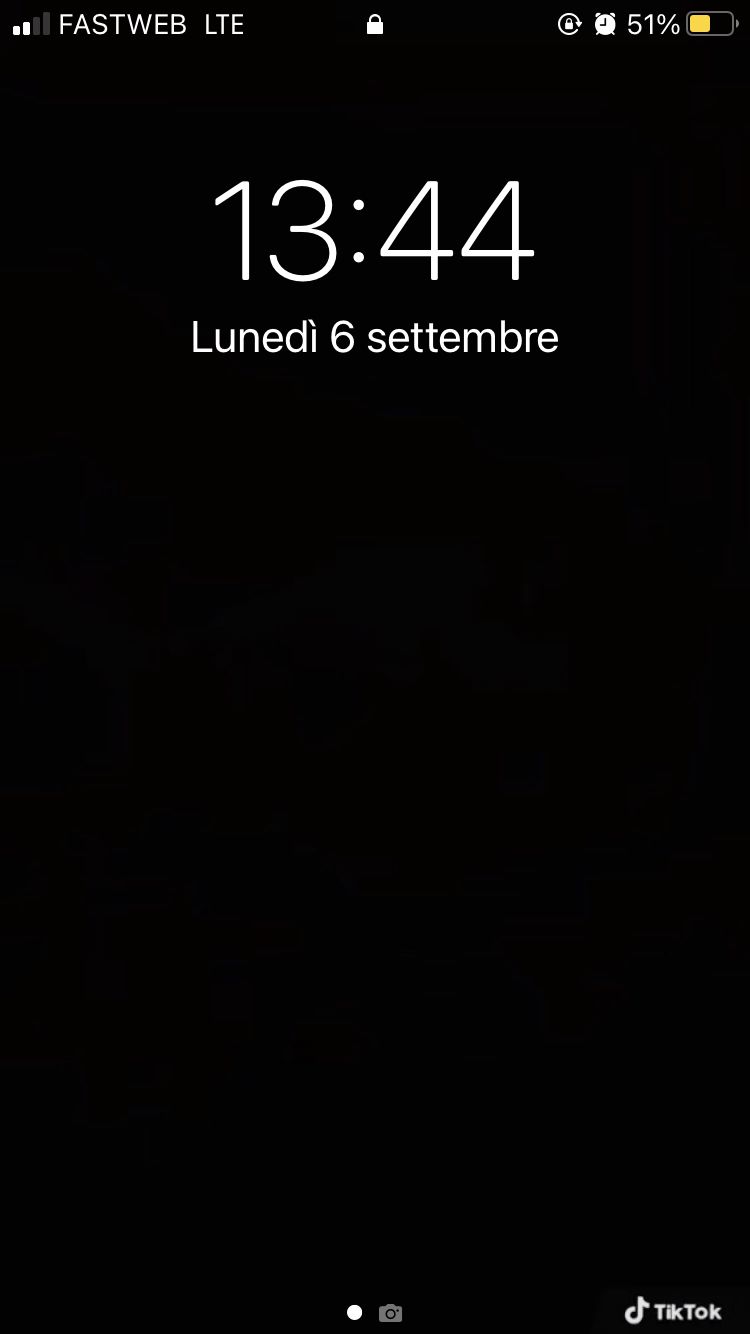The width and height of the screenshot is (750, 1334).
Task: Tap the camera icon at the bottom
Action: [391, 1313]
